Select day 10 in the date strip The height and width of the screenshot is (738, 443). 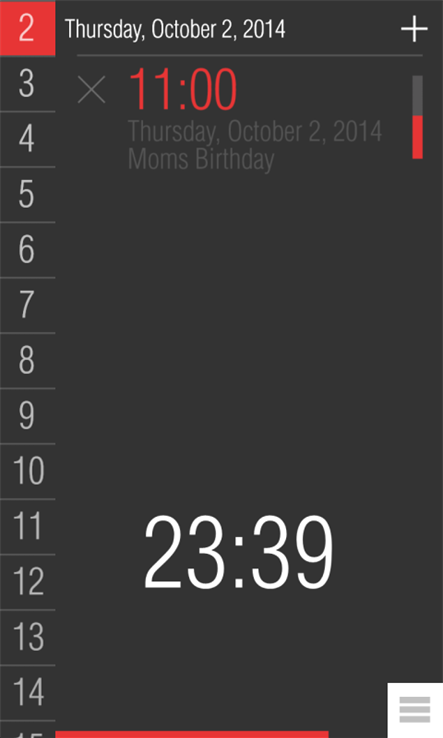tap(27, 471)
